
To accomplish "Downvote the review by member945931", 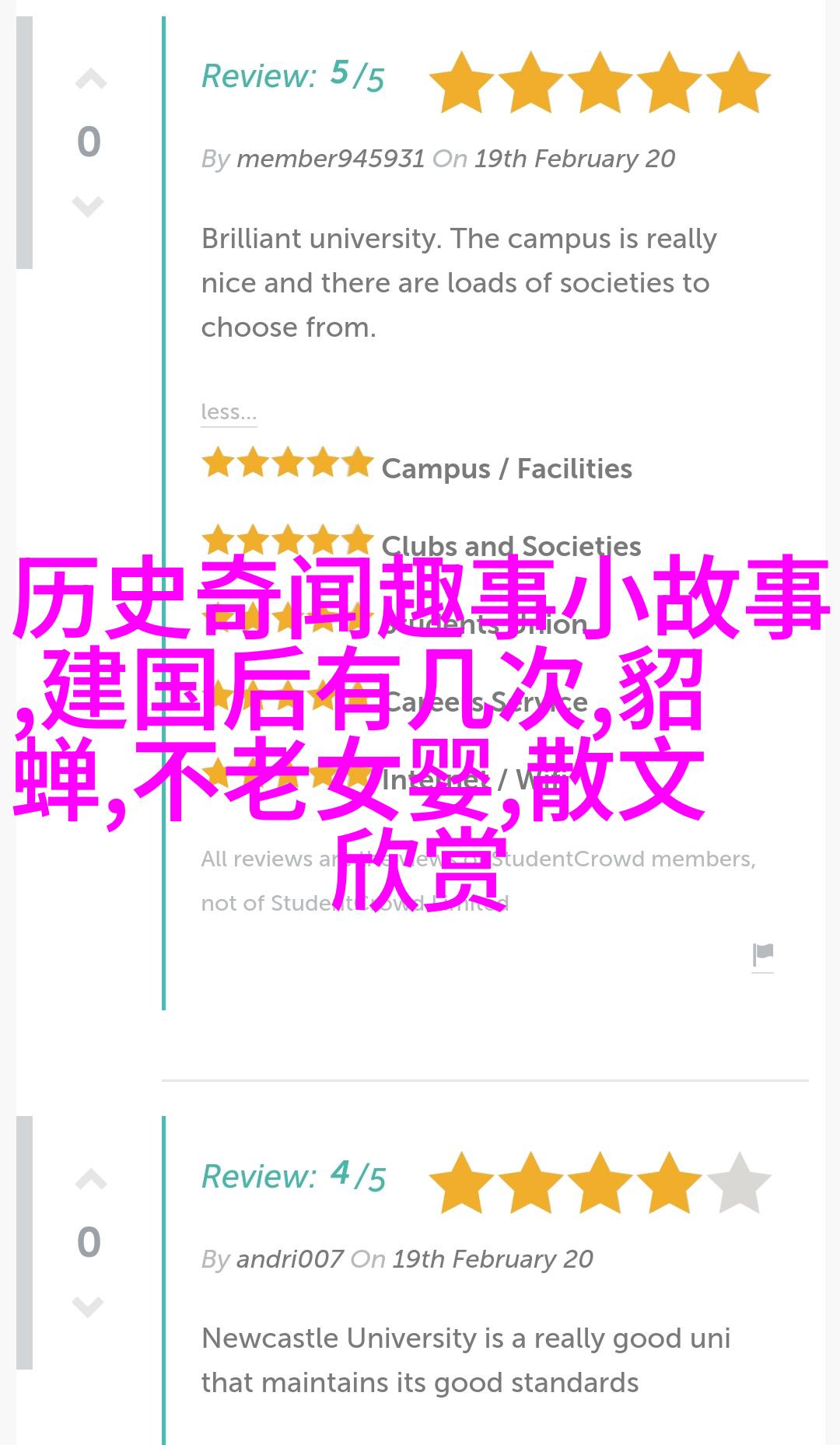I will pyautogui.click(x=88, y=206).
